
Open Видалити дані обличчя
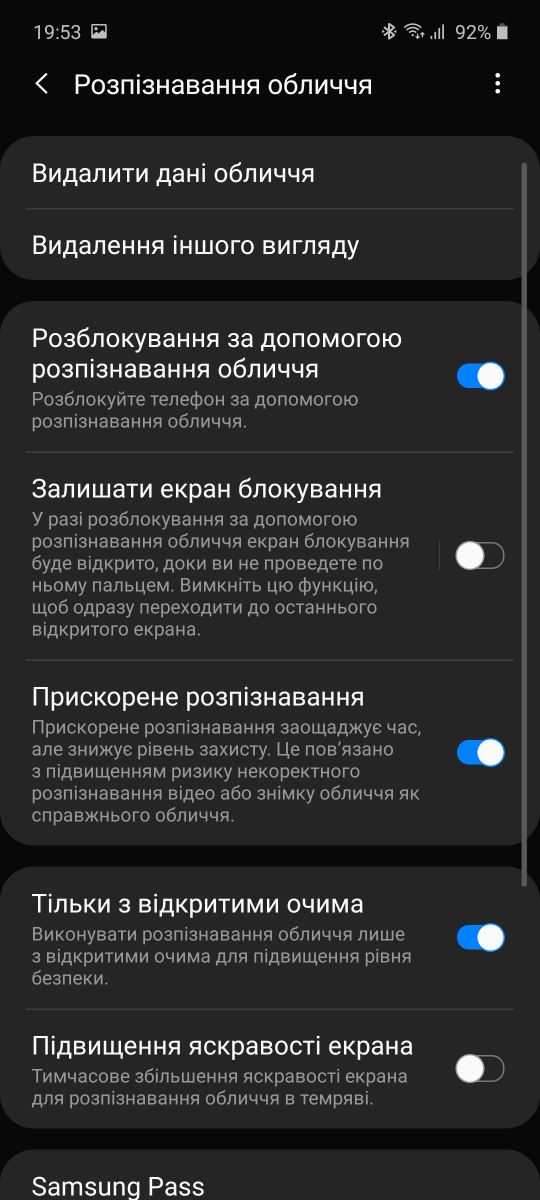coord(270,173)
